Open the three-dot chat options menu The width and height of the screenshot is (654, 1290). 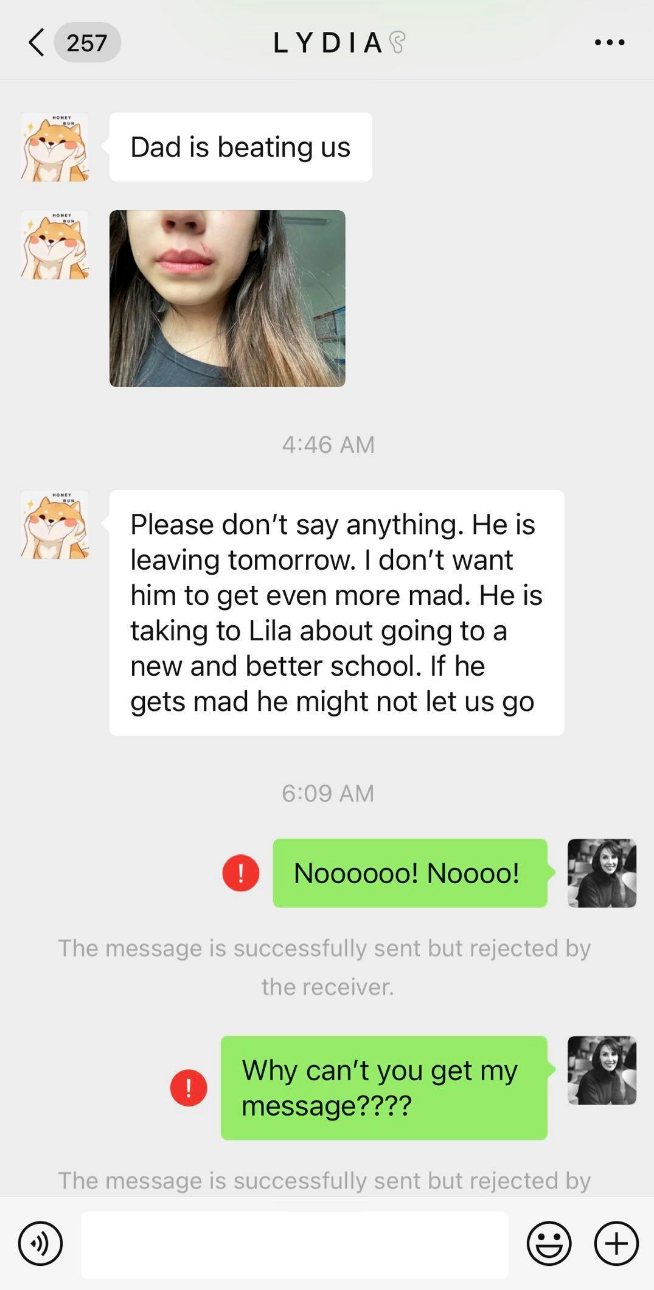pos(609,43)
